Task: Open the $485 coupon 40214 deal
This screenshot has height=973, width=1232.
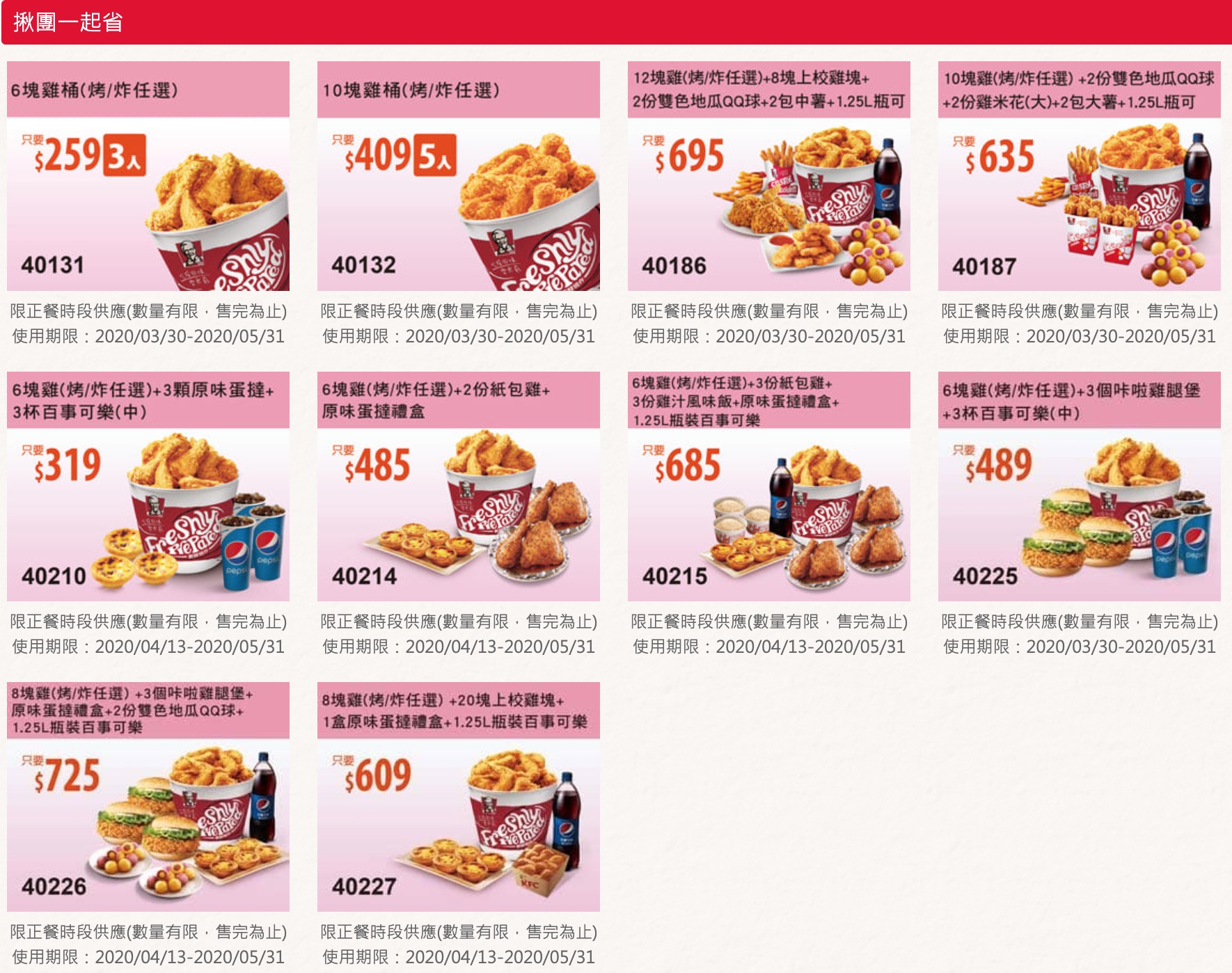Action: (x=458, y=514)
